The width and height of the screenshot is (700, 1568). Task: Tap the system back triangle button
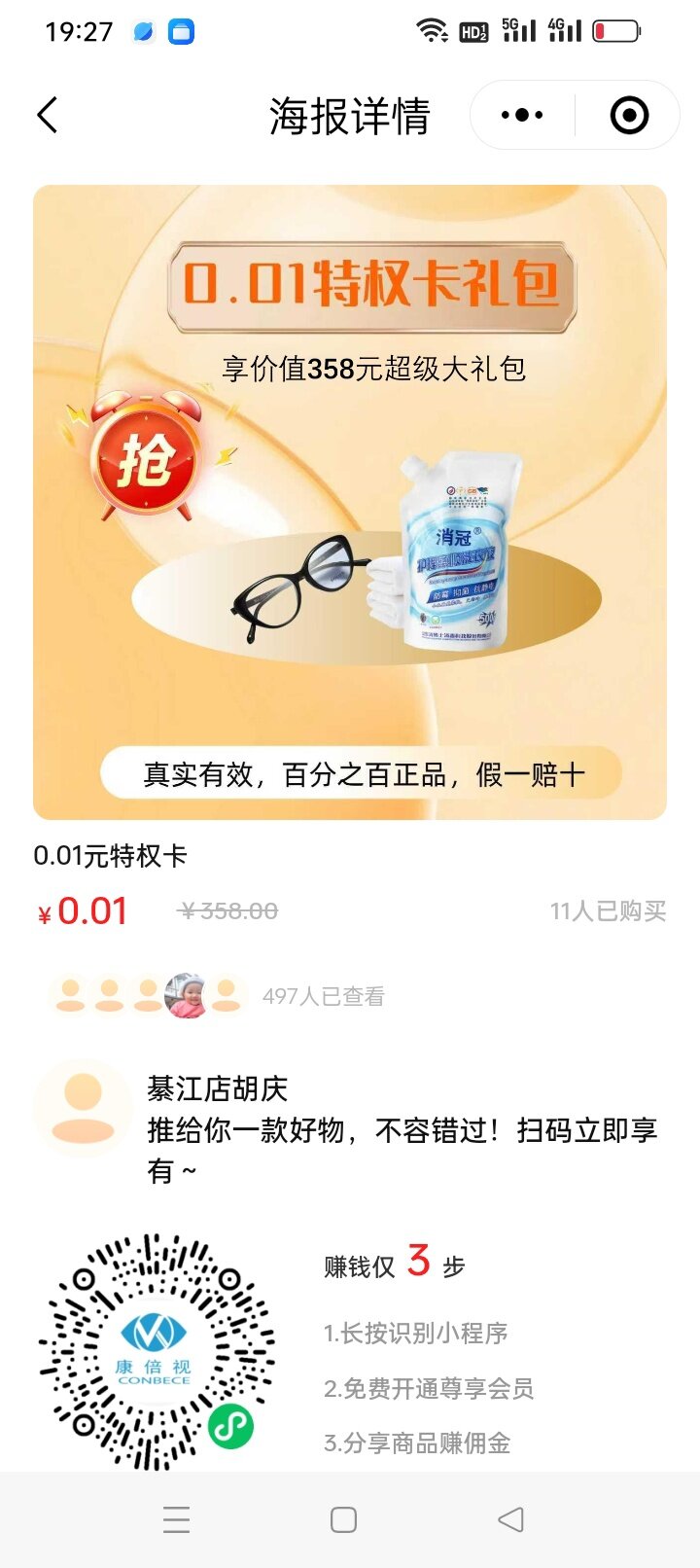pos(510,1519)
